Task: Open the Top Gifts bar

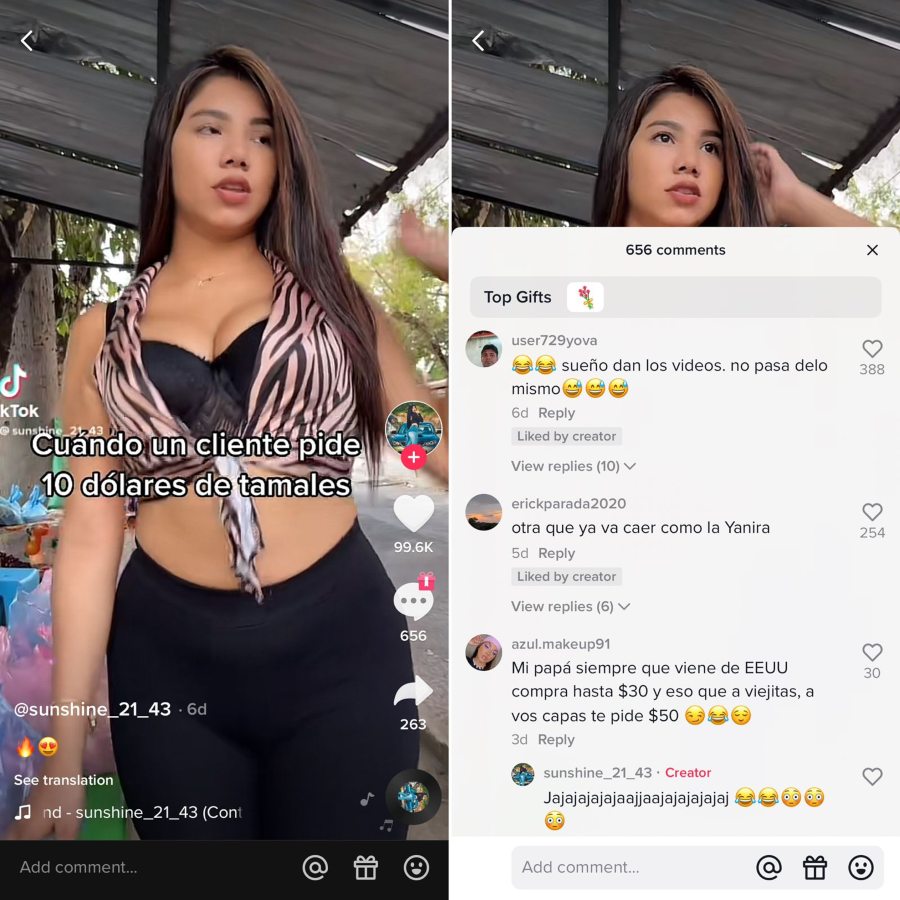Action: pyautogui.click(x=675, y=297)
